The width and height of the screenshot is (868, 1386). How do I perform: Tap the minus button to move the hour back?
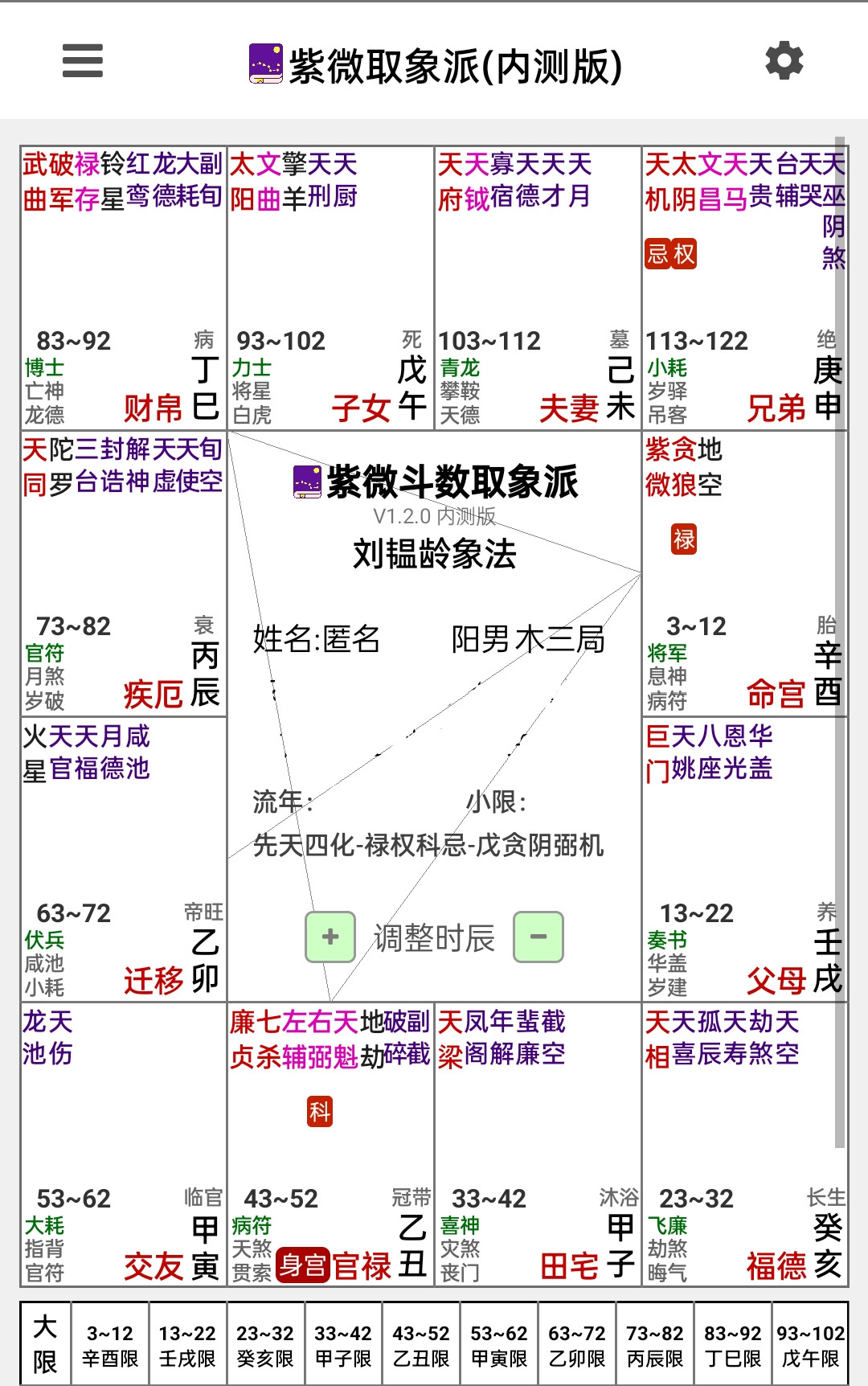[538, 937]
